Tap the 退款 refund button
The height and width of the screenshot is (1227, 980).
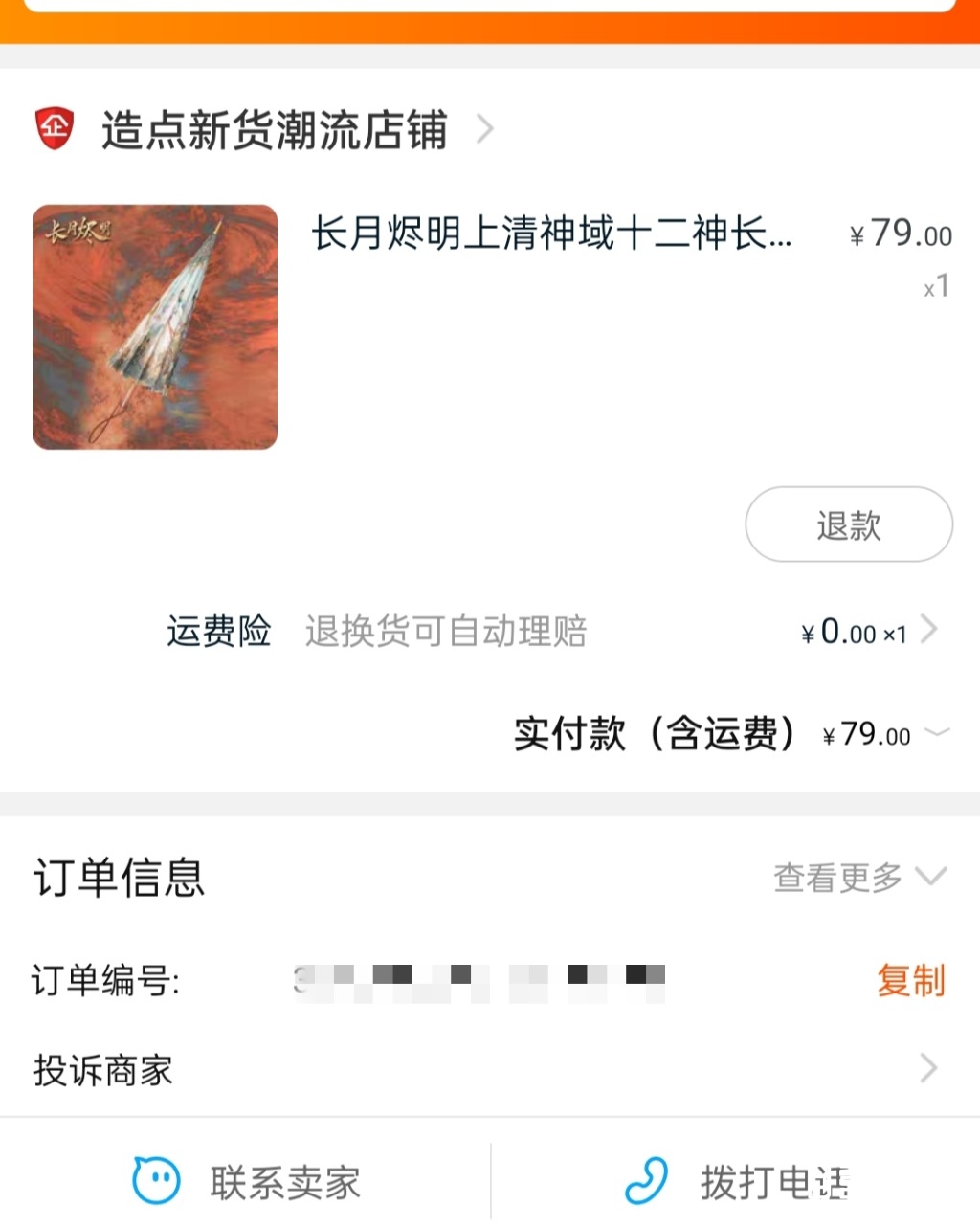tap(848, 524)
